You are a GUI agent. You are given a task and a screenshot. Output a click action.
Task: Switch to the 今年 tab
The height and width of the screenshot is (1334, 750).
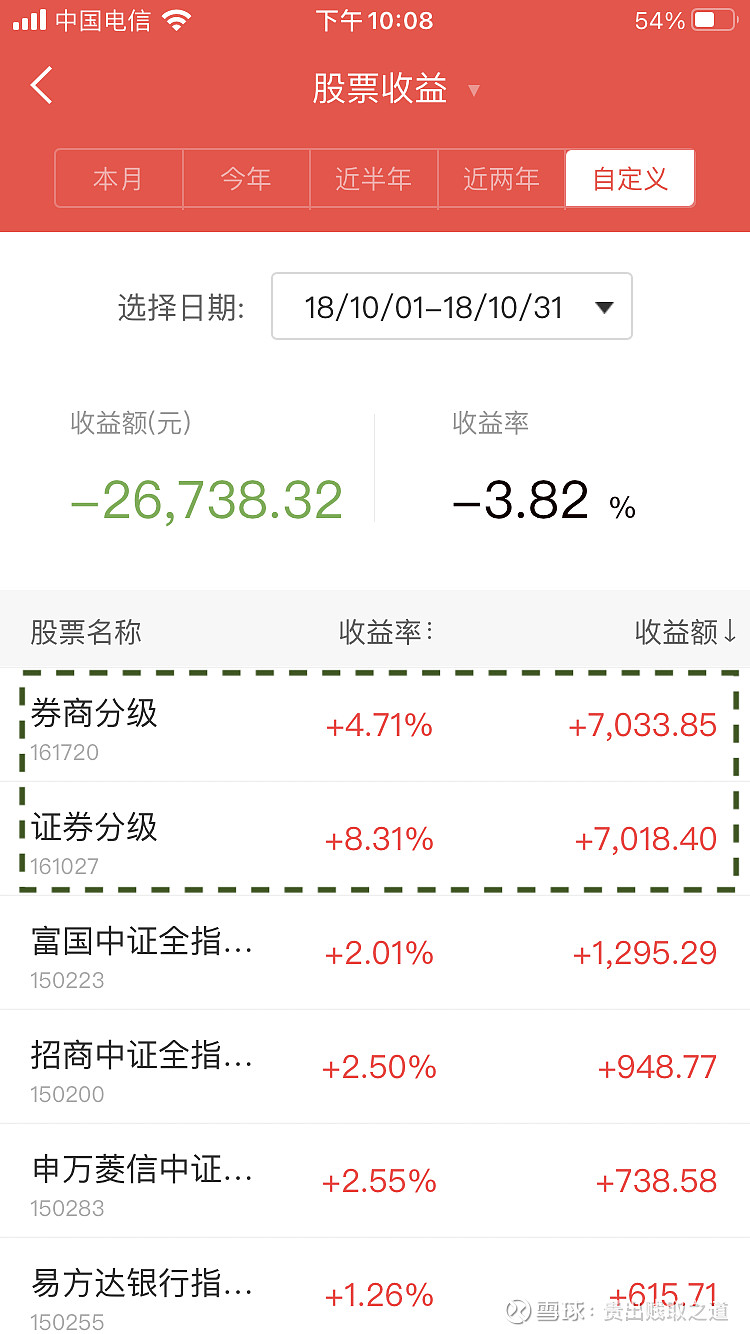pyautogui.click(x=247, y=179)
